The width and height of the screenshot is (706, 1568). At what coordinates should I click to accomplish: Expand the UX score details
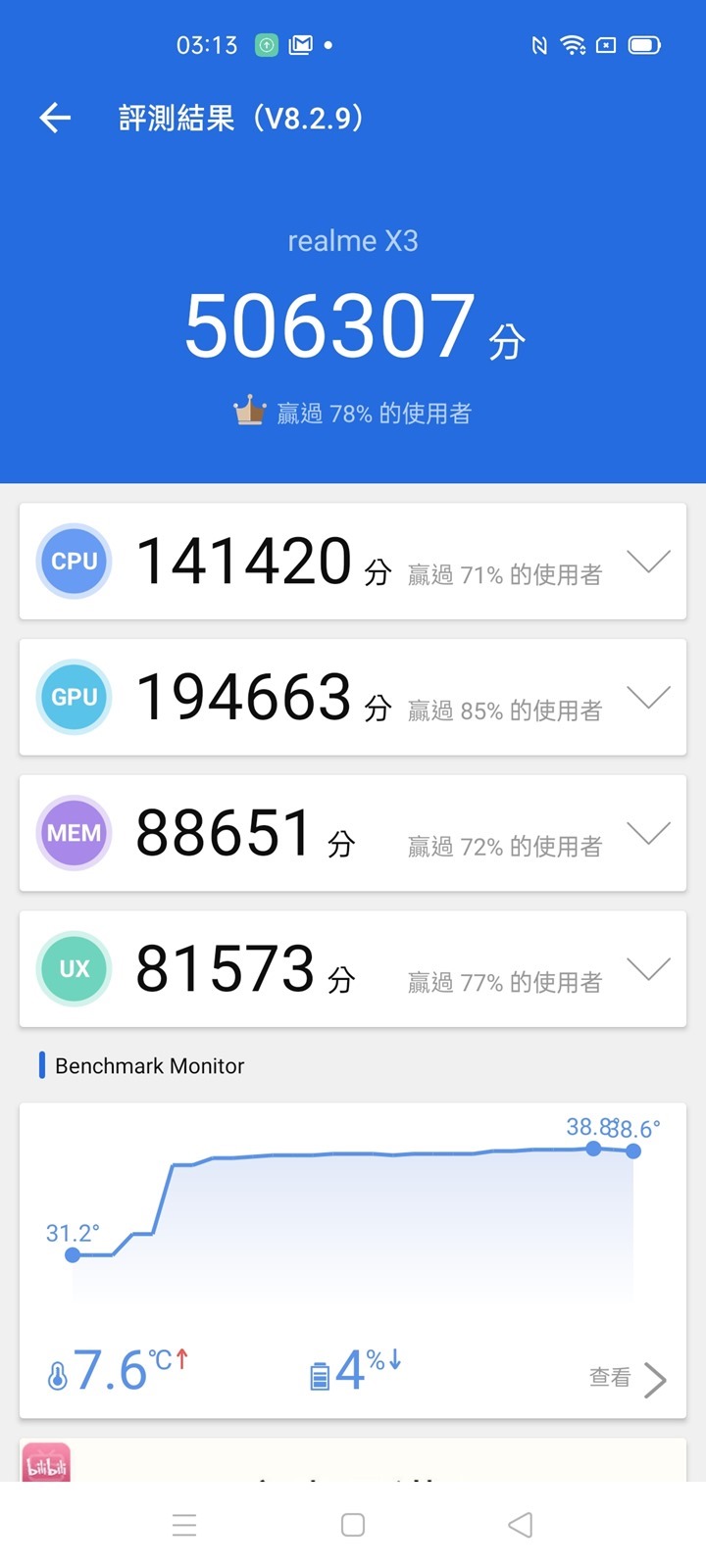pos(648,969)
